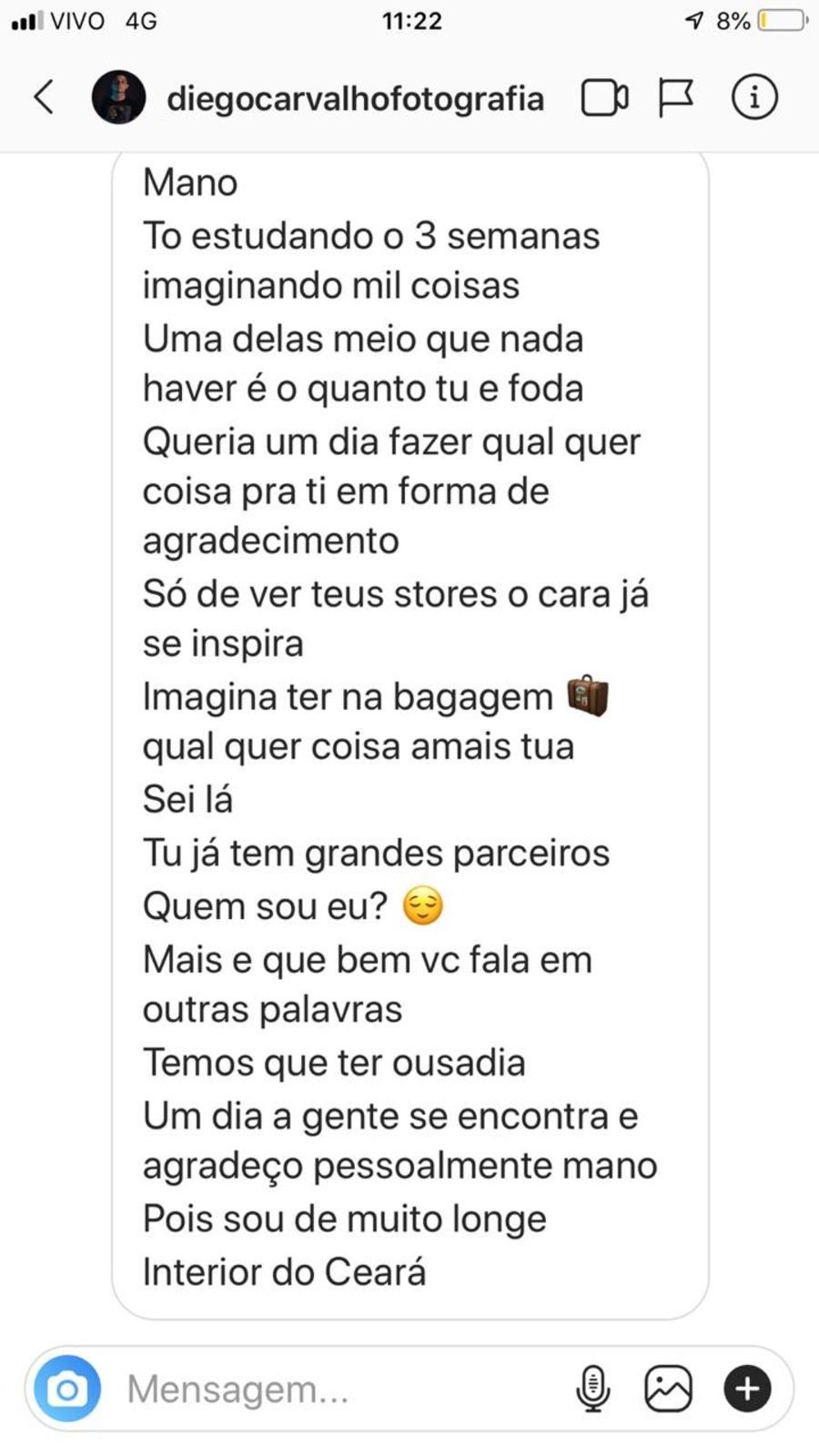Open the conversation info button

pyautogui.click(x=754, y=96)
